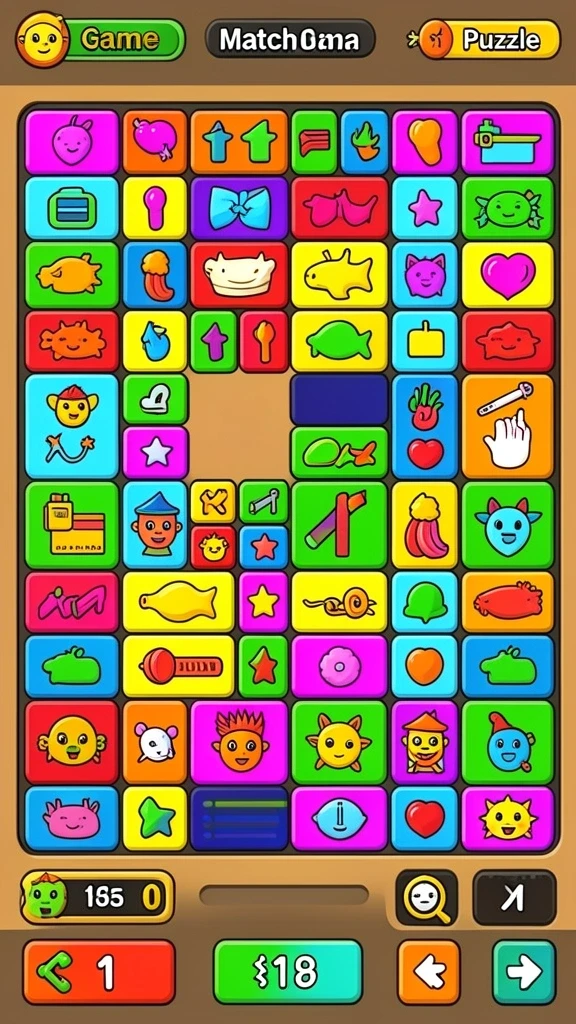Screen dimensions: 576x1024
Task: Select the spiky orange-haired face tile
Action: pos(239,743)
